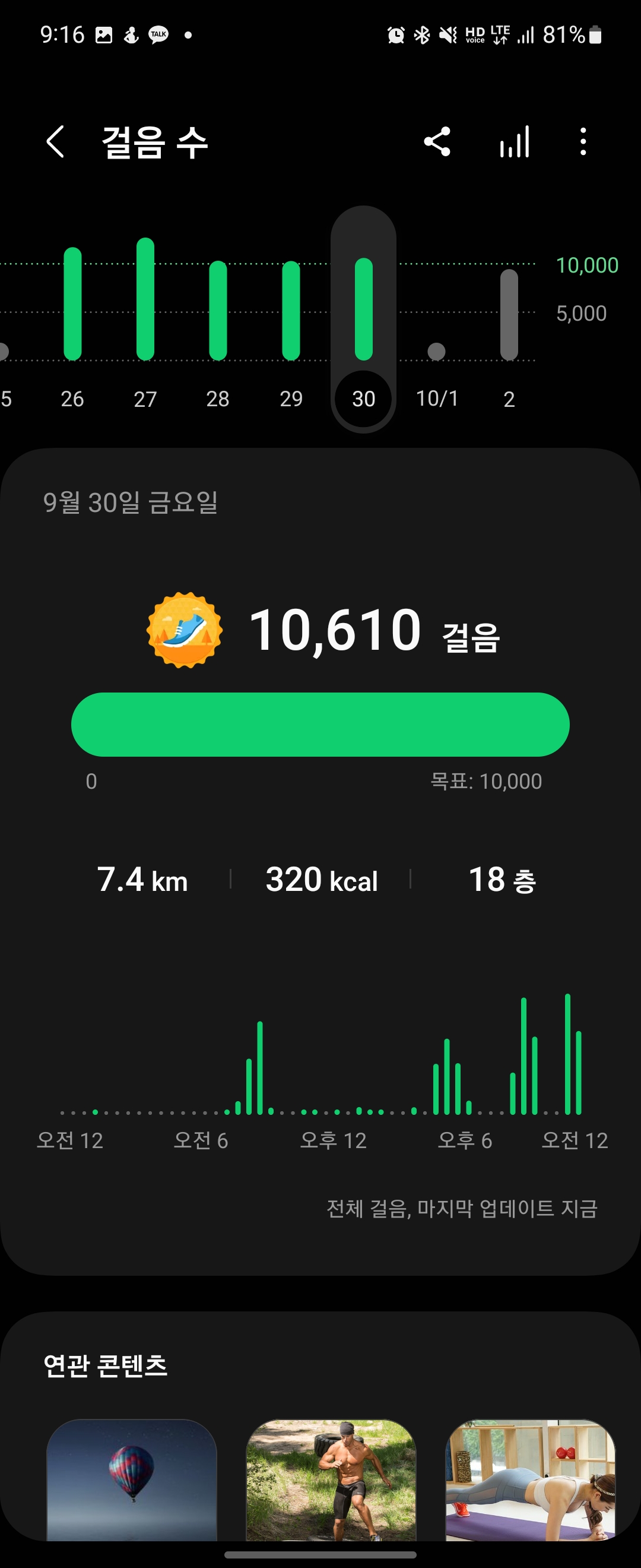
Task: Open the share options for step data
Action: point(437,141)
